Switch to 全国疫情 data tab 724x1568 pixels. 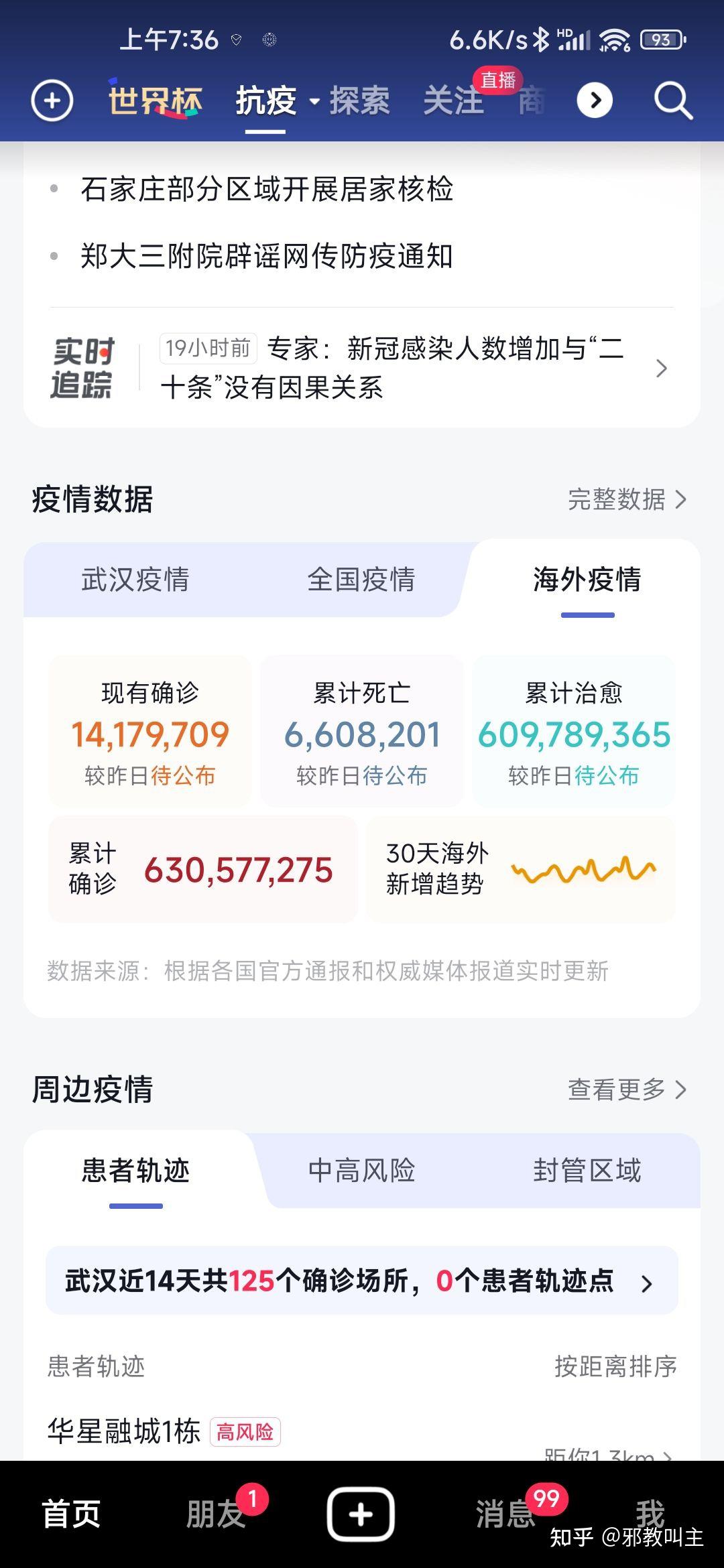361,580
